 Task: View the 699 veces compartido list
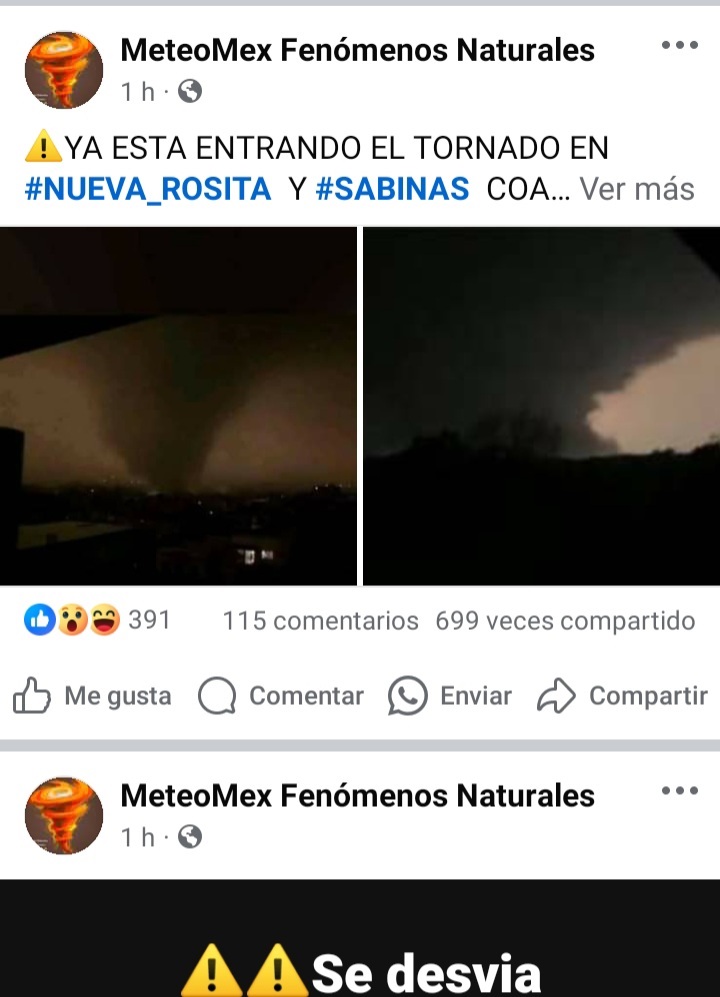tap(565, 621)
